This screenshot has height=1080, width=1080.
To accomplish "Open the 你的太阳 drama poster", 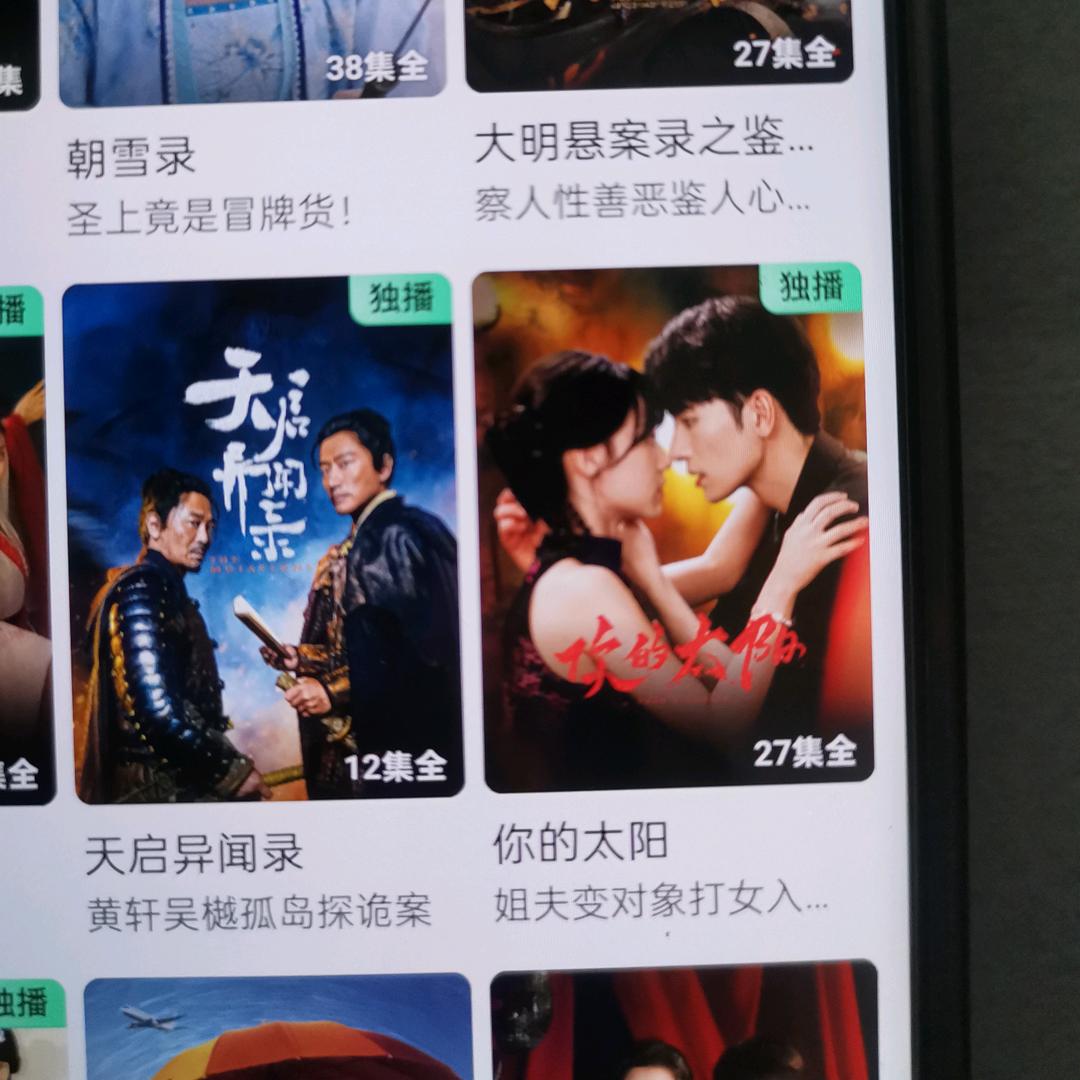I will coord(672,527).
